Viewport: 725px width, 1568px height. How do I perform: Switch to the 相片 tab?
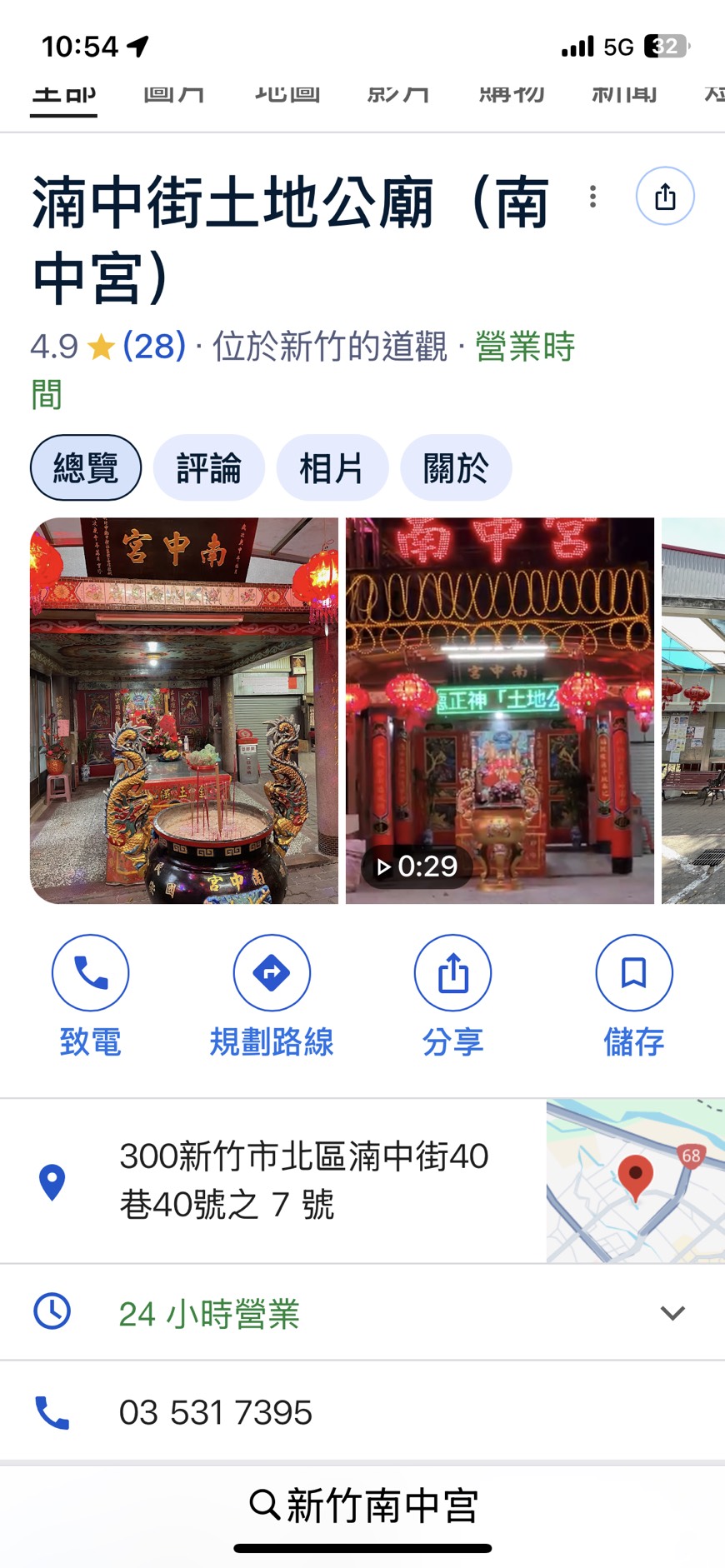point(332,467)
